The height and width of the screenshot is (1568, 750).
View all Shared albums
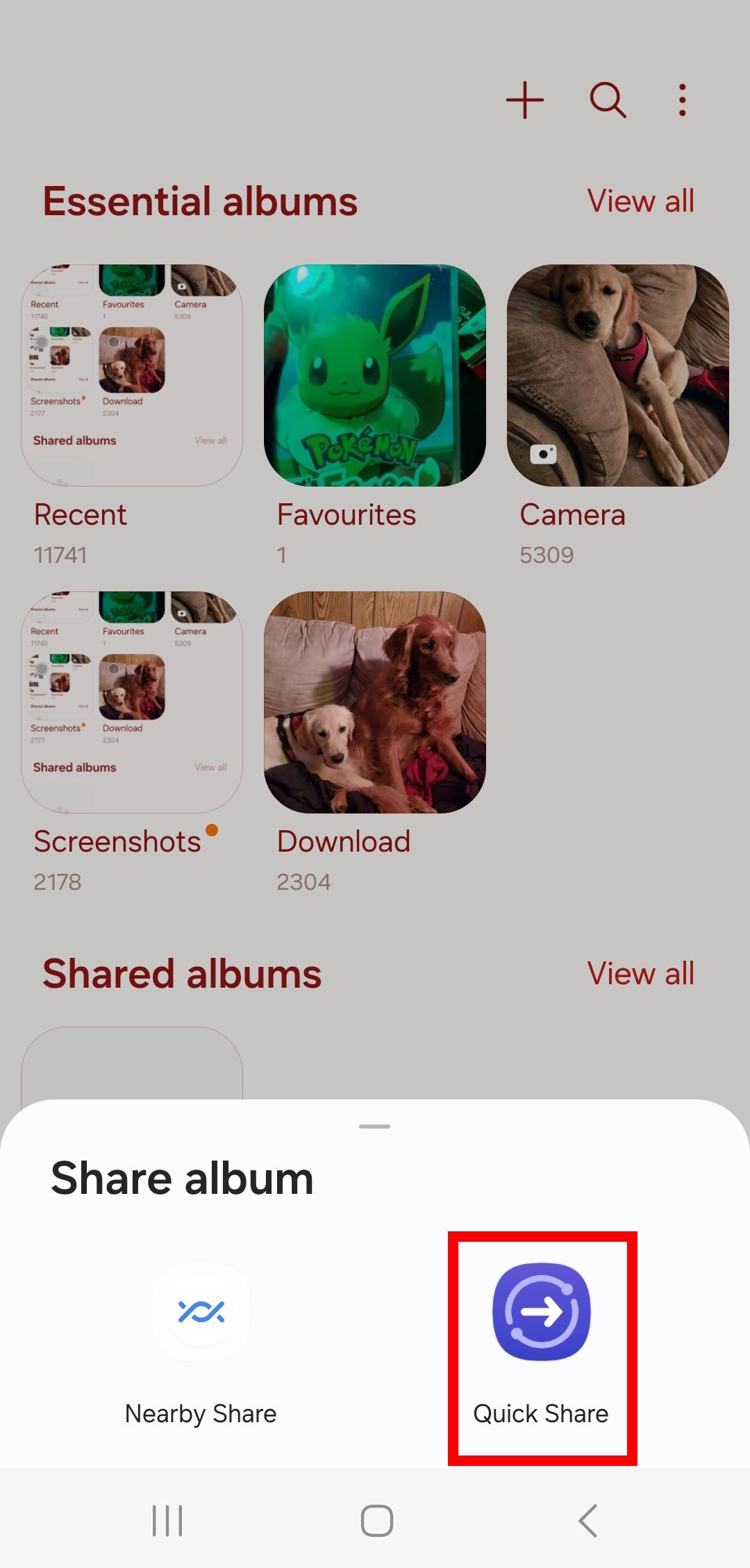[x=641, y=973]
